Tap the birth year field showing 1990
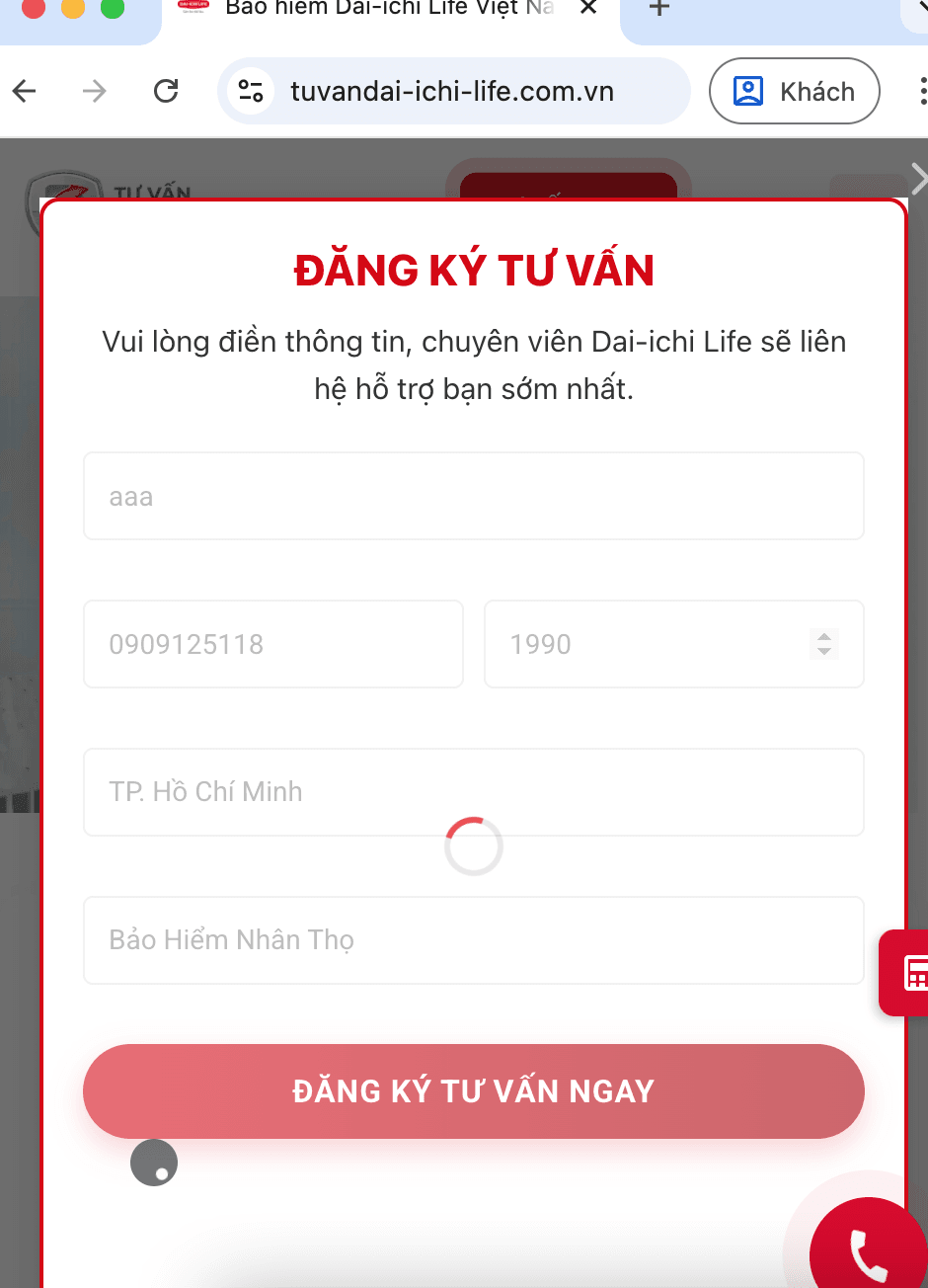This screenshot has height=1288, width=928. tap(652, 644)
